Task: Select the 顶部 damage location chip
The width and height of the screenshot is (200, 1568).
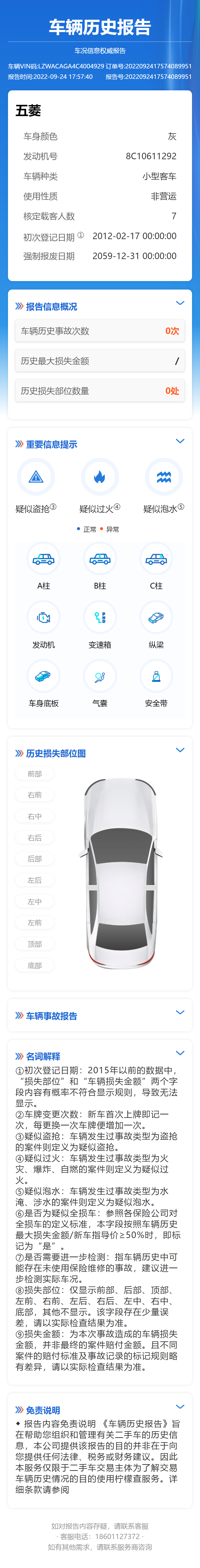Action: tap(35, 944)
